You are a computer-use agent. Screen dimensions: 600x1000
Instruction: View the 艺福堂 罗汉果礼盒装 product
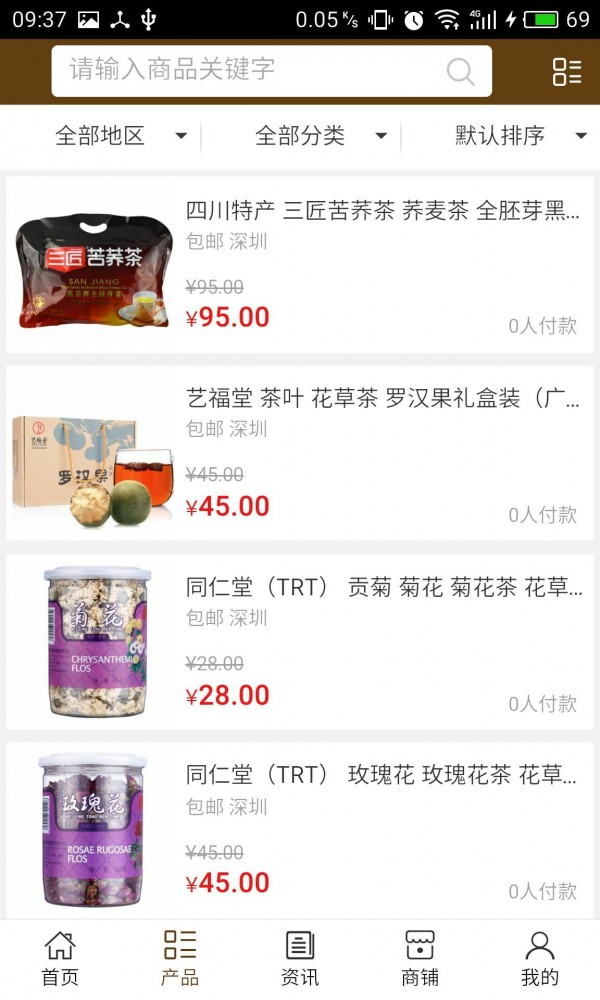pyautogui.click(x=300, y=453)
